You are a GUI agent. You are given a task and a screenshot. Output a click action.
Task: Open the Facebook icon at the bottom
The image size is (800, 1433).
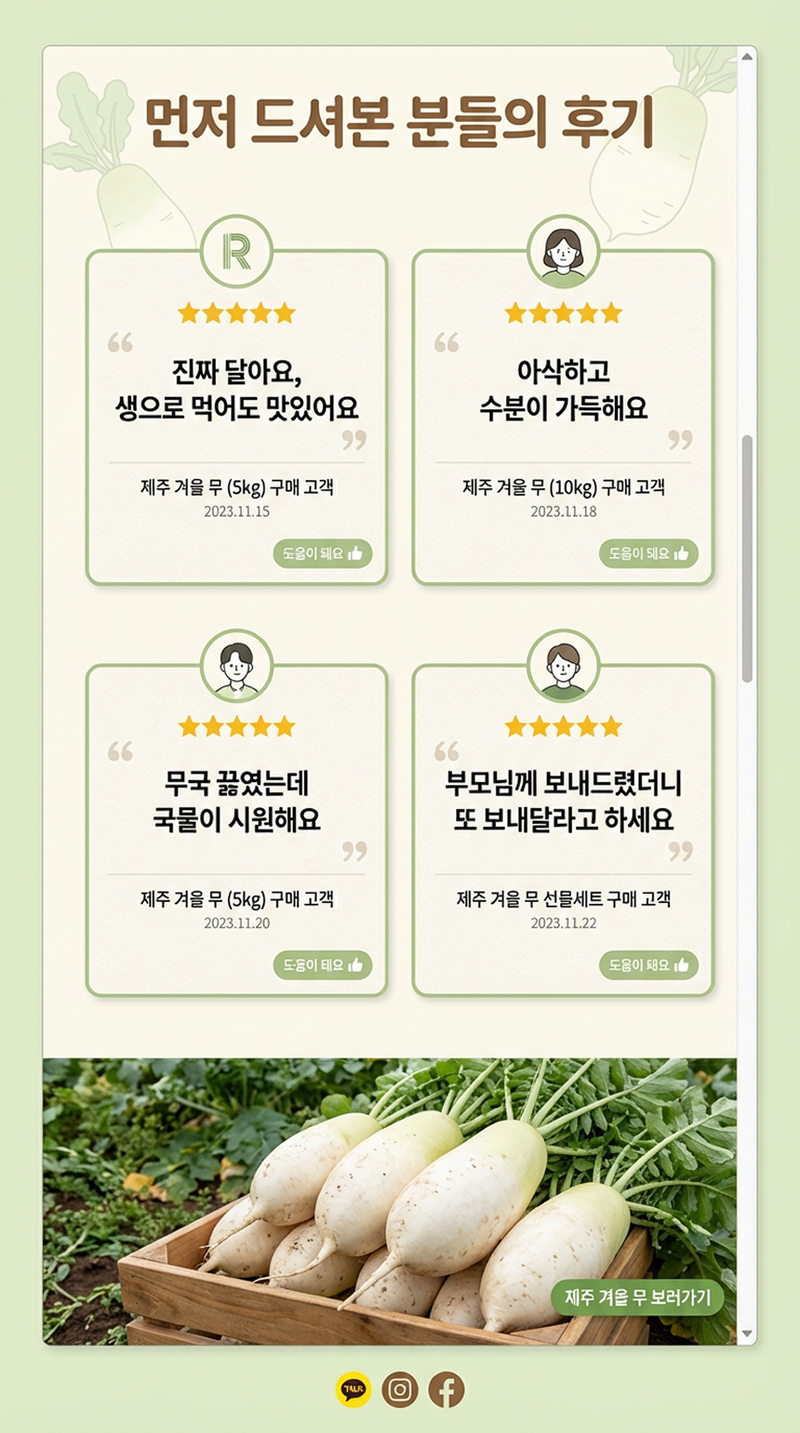click(448, 1388)
